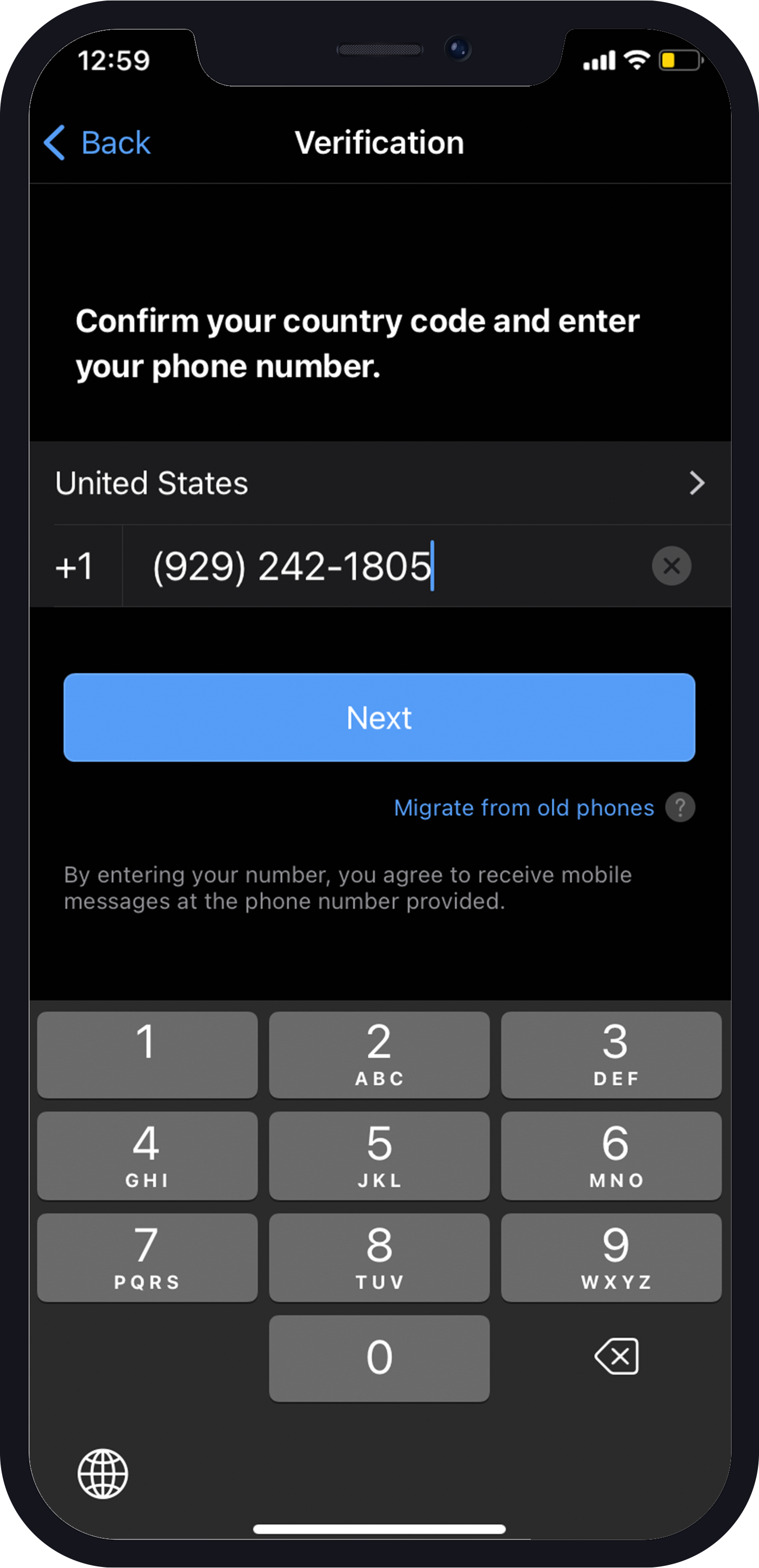Screen dimensions: 759x1568
Task: Tap the Verification header title
Action: tap(379, 142)
